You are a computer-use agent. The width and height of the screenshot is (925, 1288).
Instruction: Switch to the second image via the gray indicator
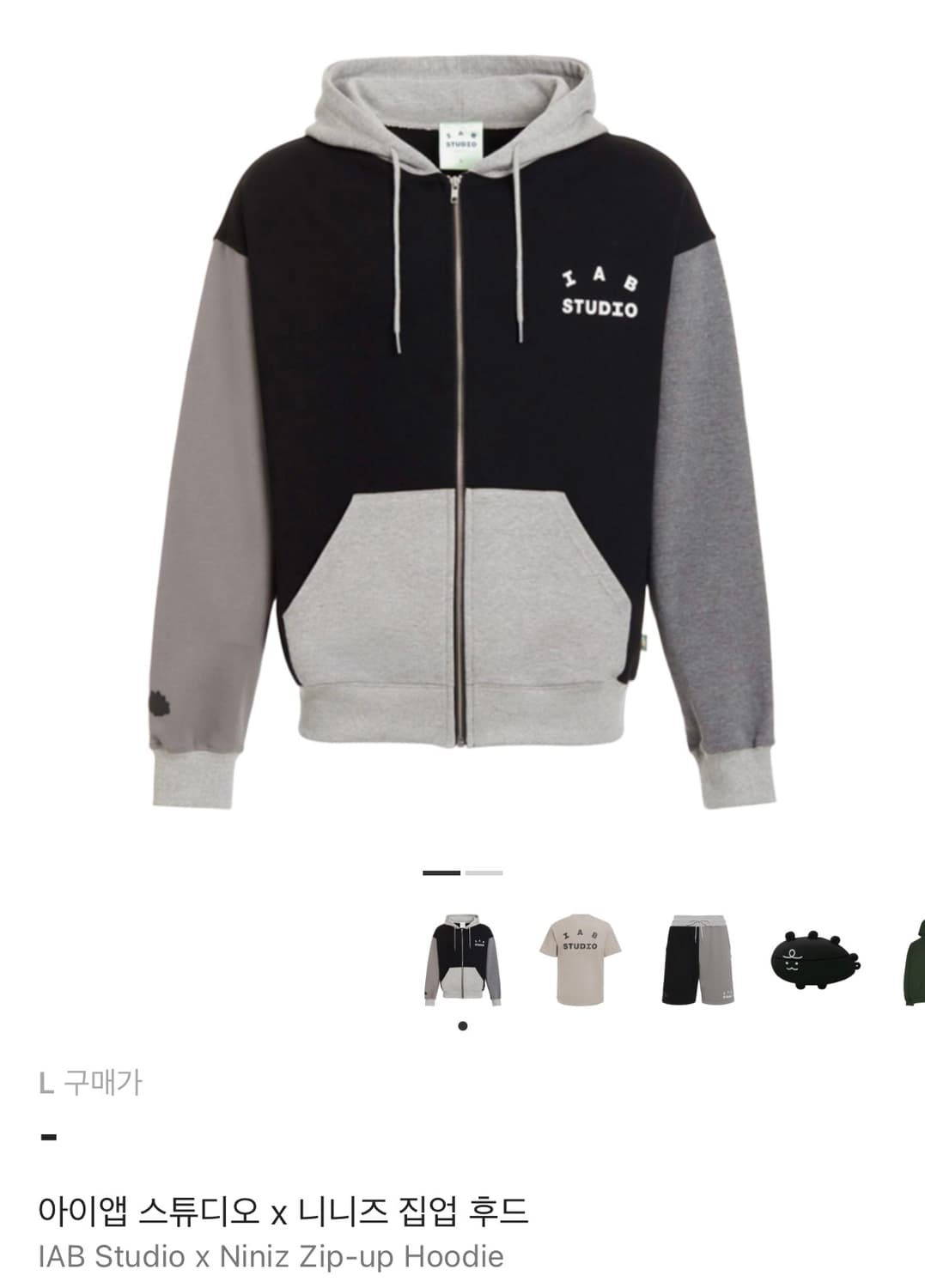(482, 872)
